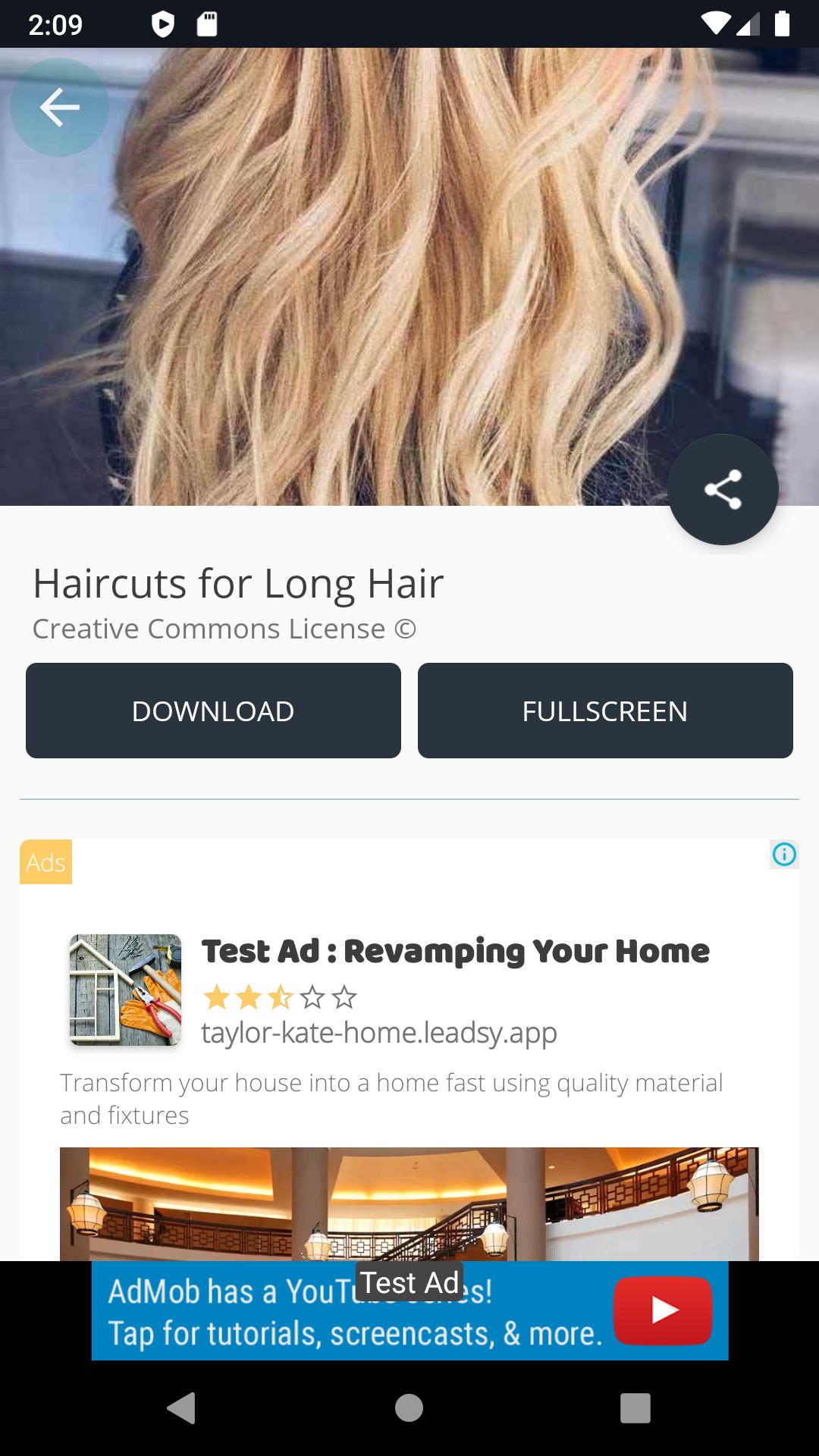Expand the Ads section label
819x1456 pixels.
[45, 861]
